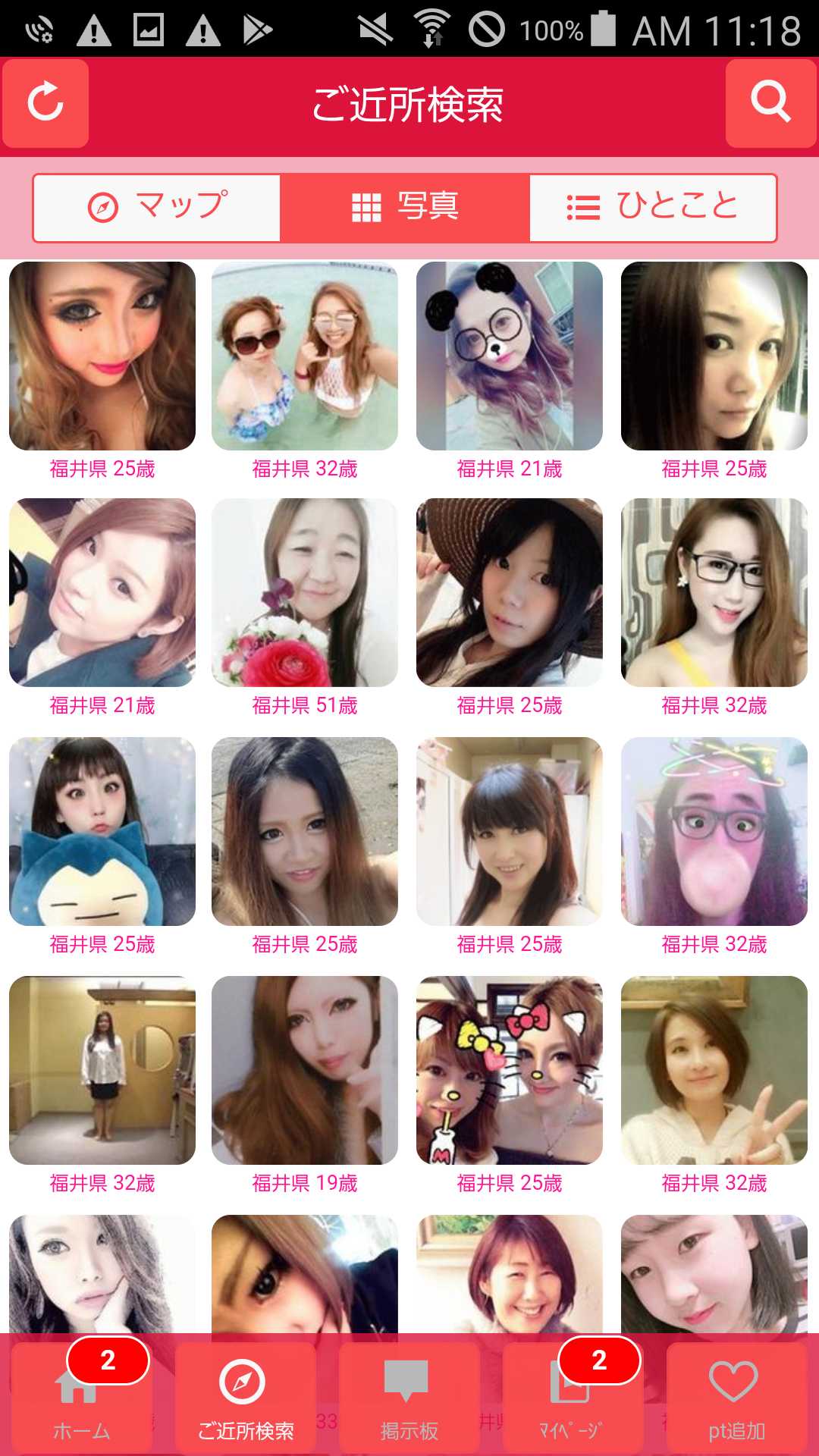Open the 掲示板 bulletin board tab

click(409, 1399)
